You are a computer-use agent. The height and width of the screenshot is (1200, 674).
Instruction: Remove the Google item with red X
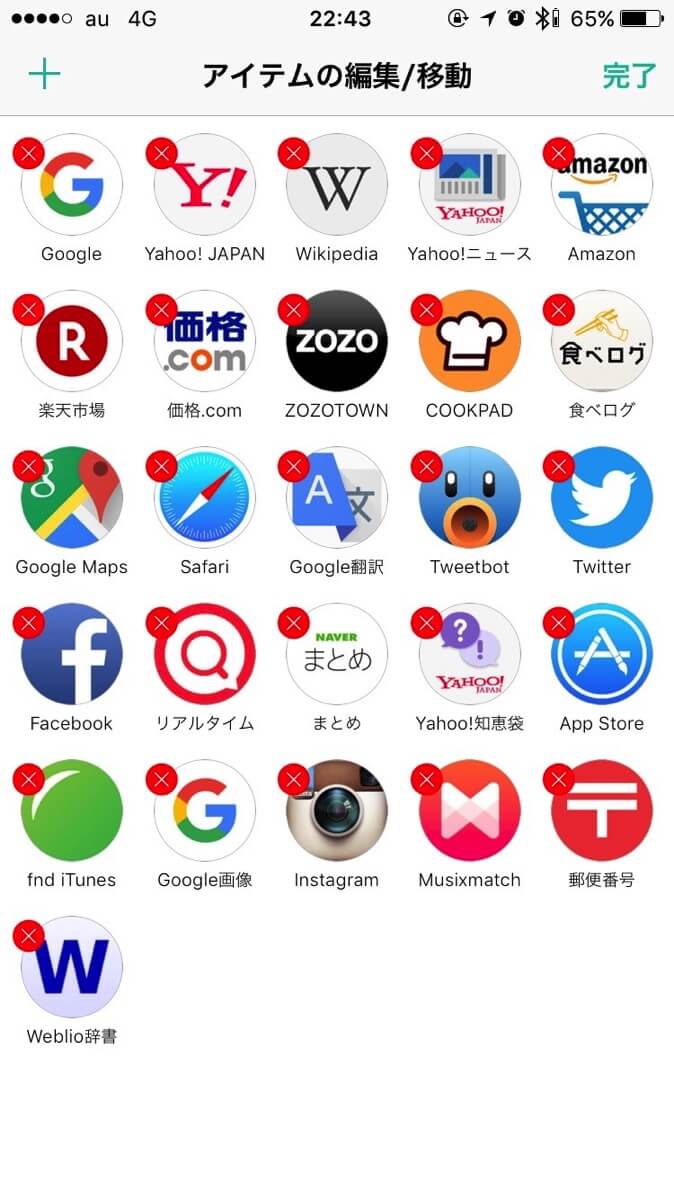pyautogui.click(x=28, y=153)
